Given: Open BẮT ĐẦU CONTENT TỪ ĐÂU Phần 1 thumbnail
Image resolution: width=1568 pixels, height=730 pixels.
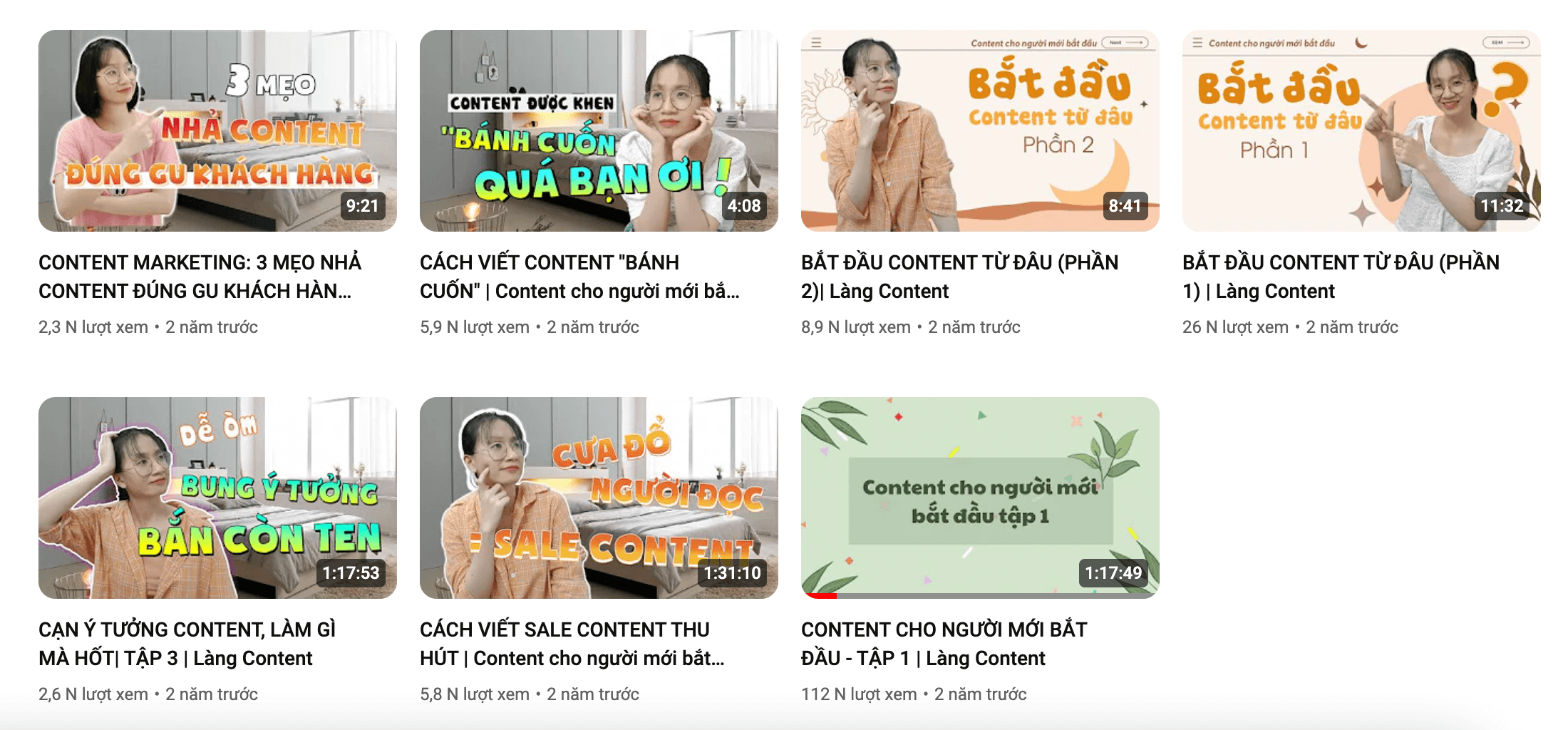Looking at the screenshot, I should coord(1361,130).
